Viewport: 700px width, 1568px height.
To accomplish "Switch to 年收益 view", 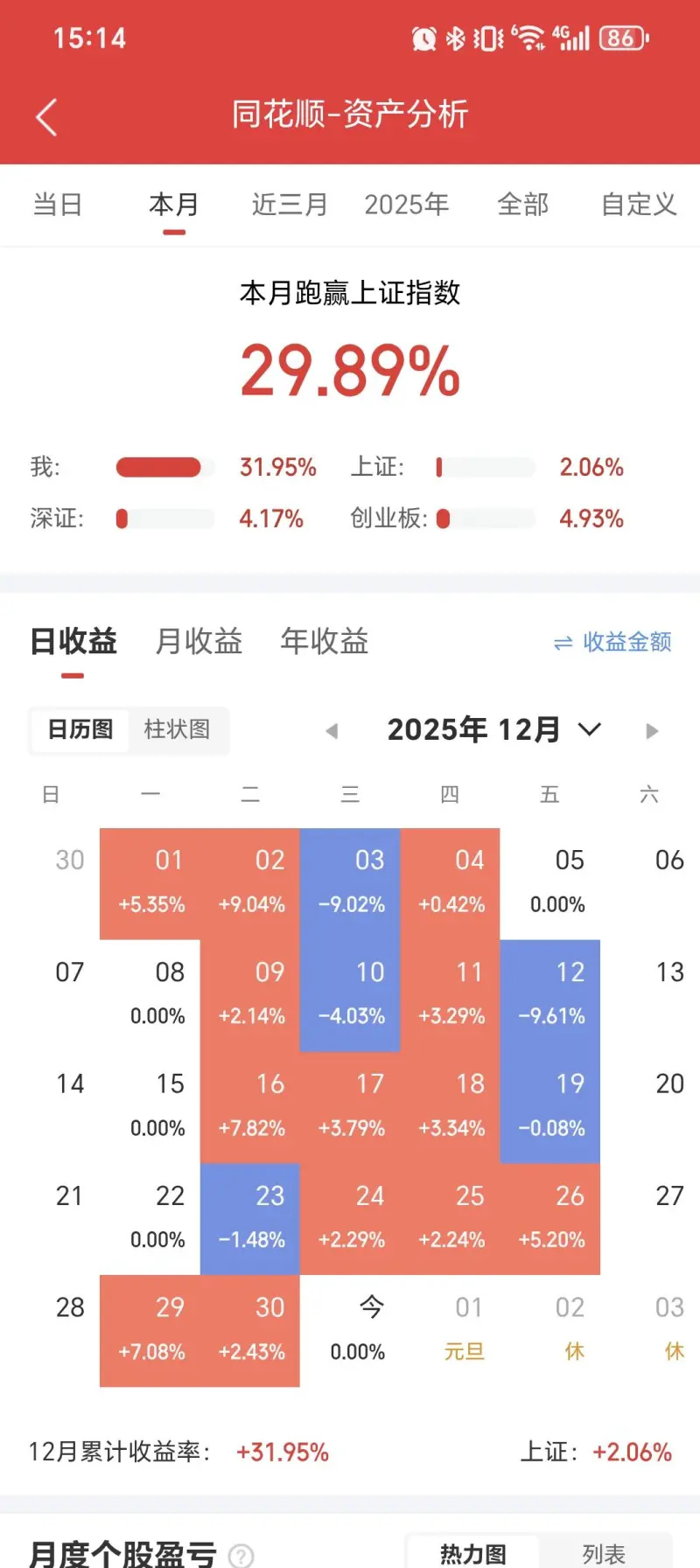I will pyautogui.click(x=325, y=641).
